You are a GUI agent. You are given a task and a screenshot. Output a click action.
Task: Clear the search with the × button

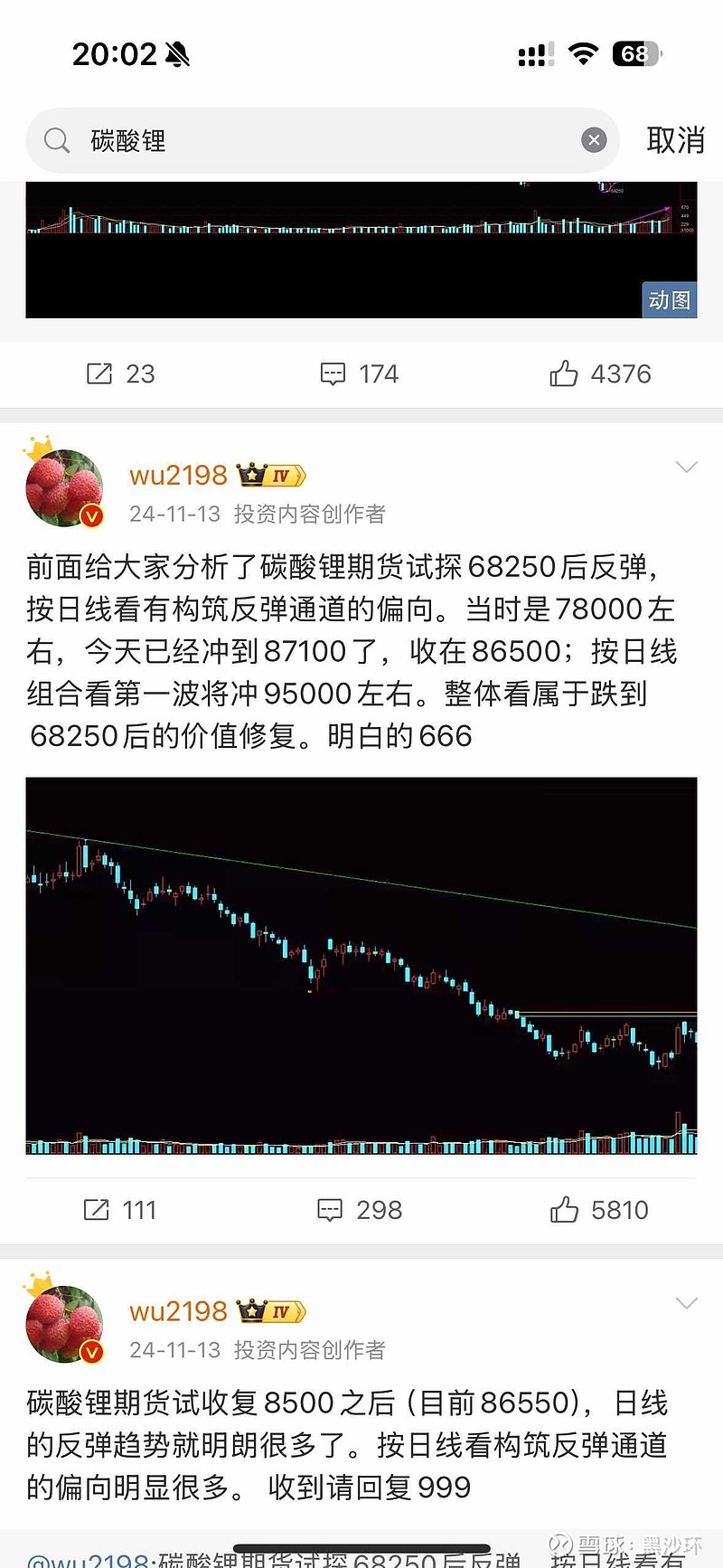point(594,140)
